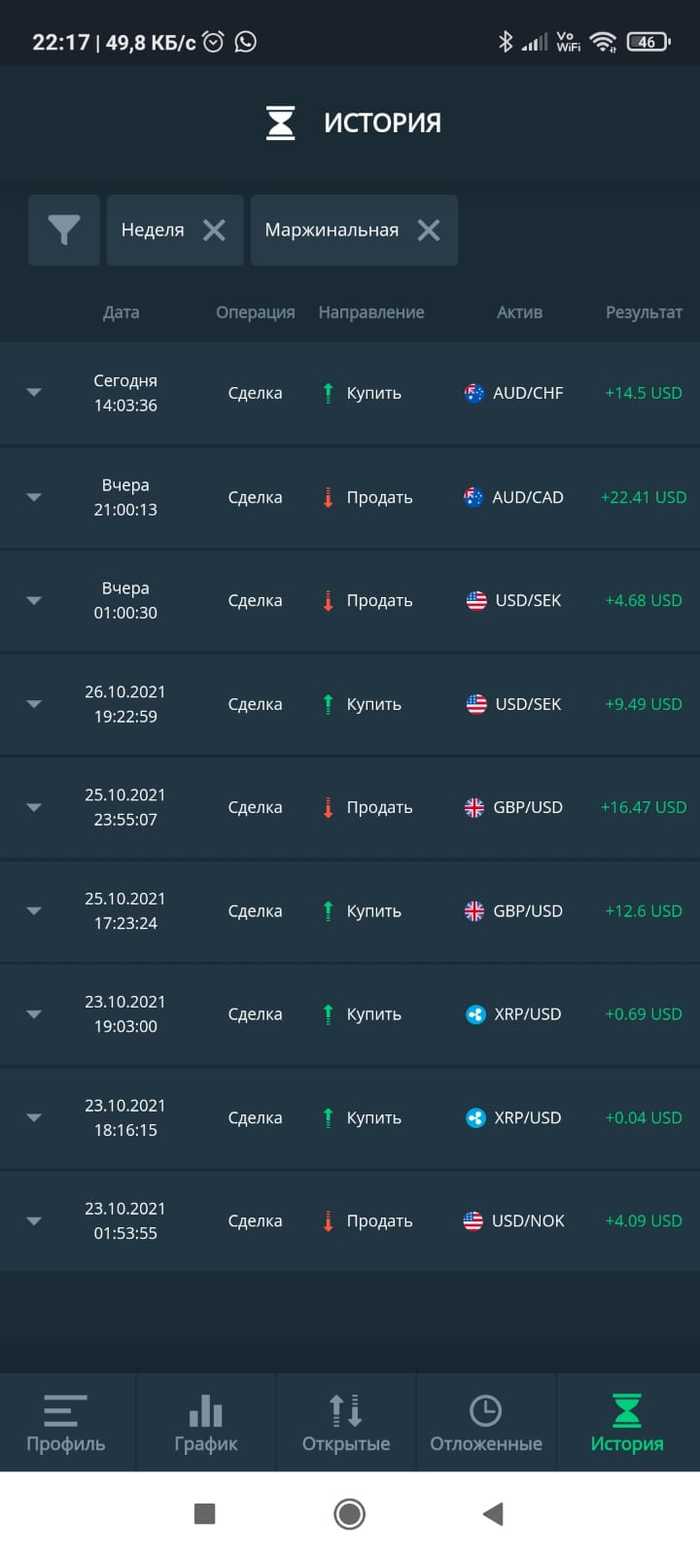Expand the GBP/USD deal at 23:55:07

(x=34, y=807)
